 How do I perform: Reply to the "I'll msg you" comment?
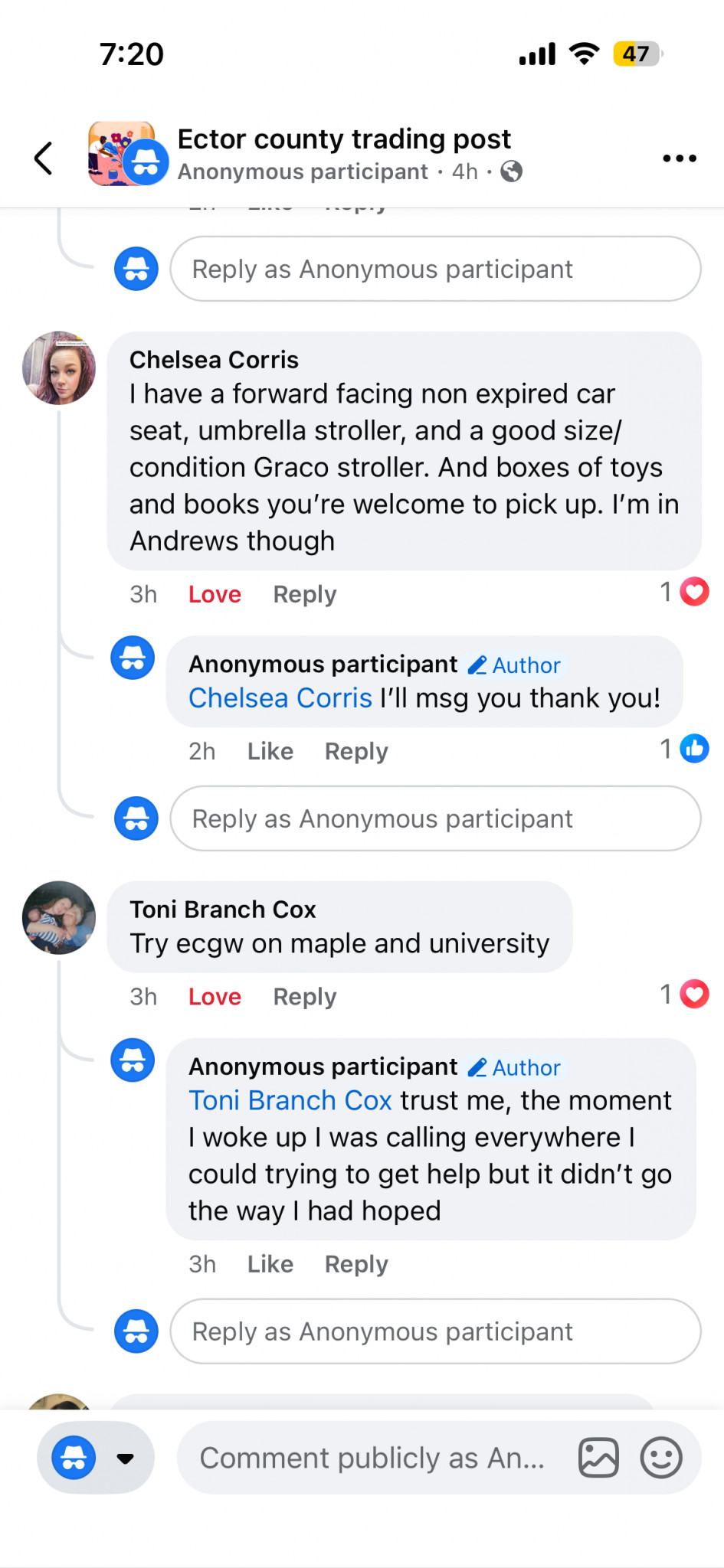355,752
